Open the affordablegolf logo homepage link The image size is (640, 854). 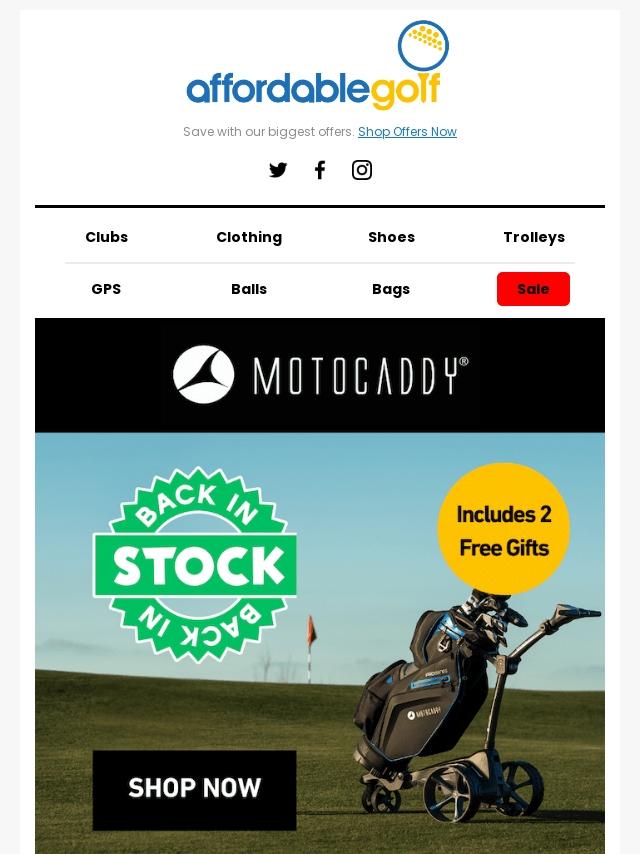click(x=318, y=67)
